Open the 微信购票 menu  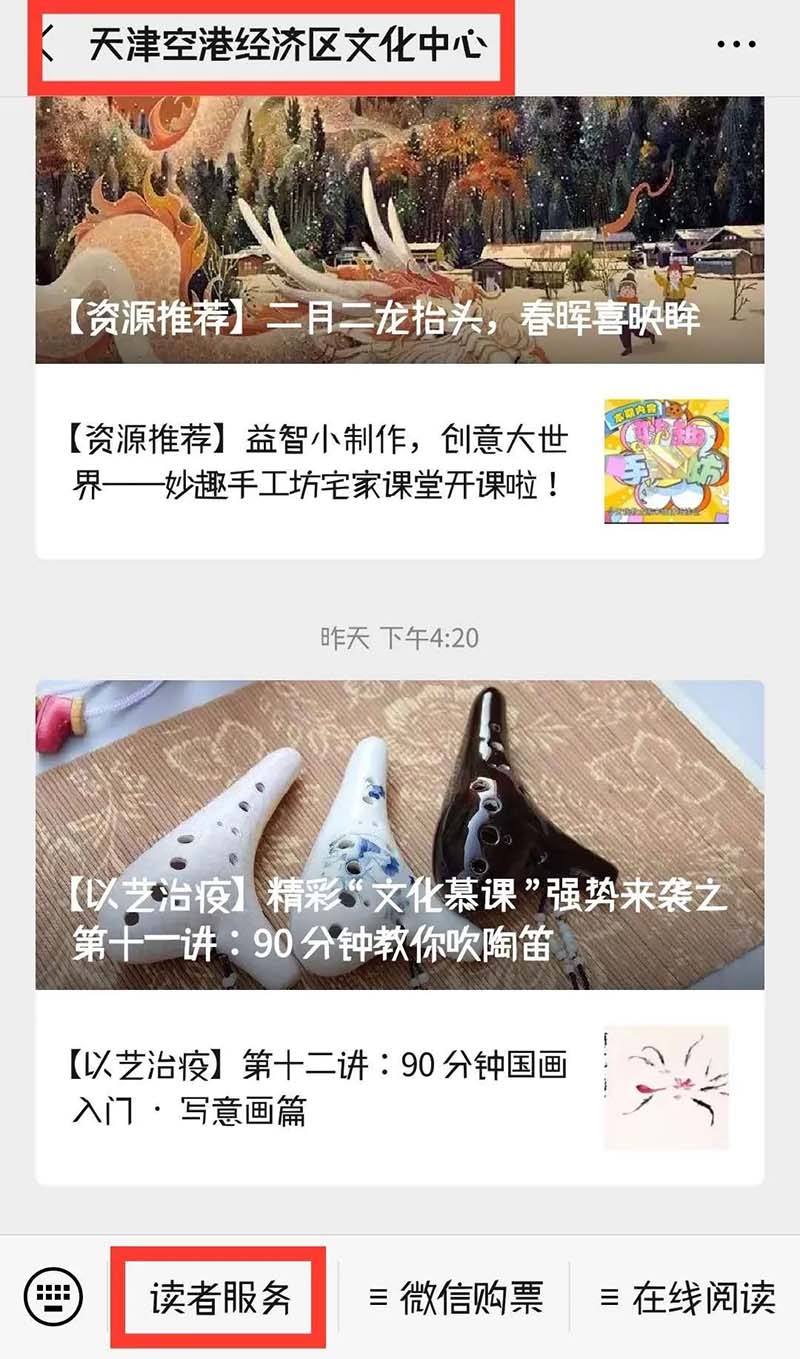coord(457,1298)
